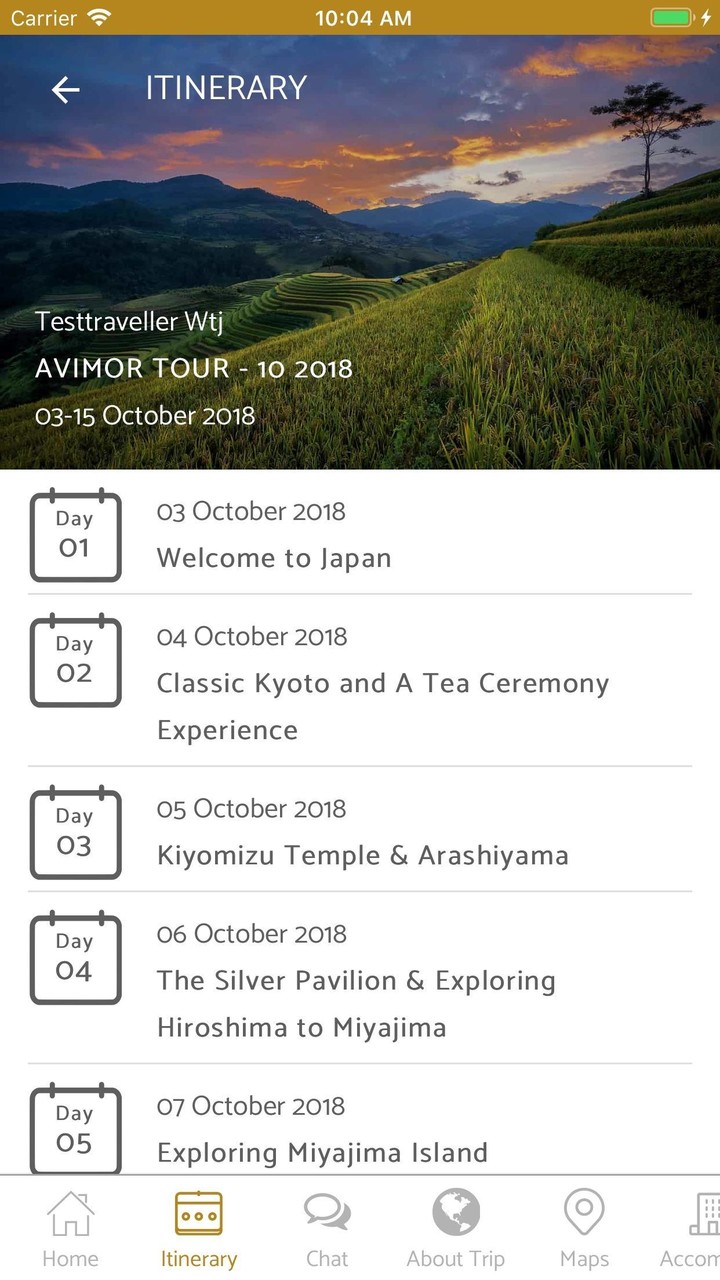
Task: Open the Welcome to Japan itinerary entry
Action: coord(273,558)
